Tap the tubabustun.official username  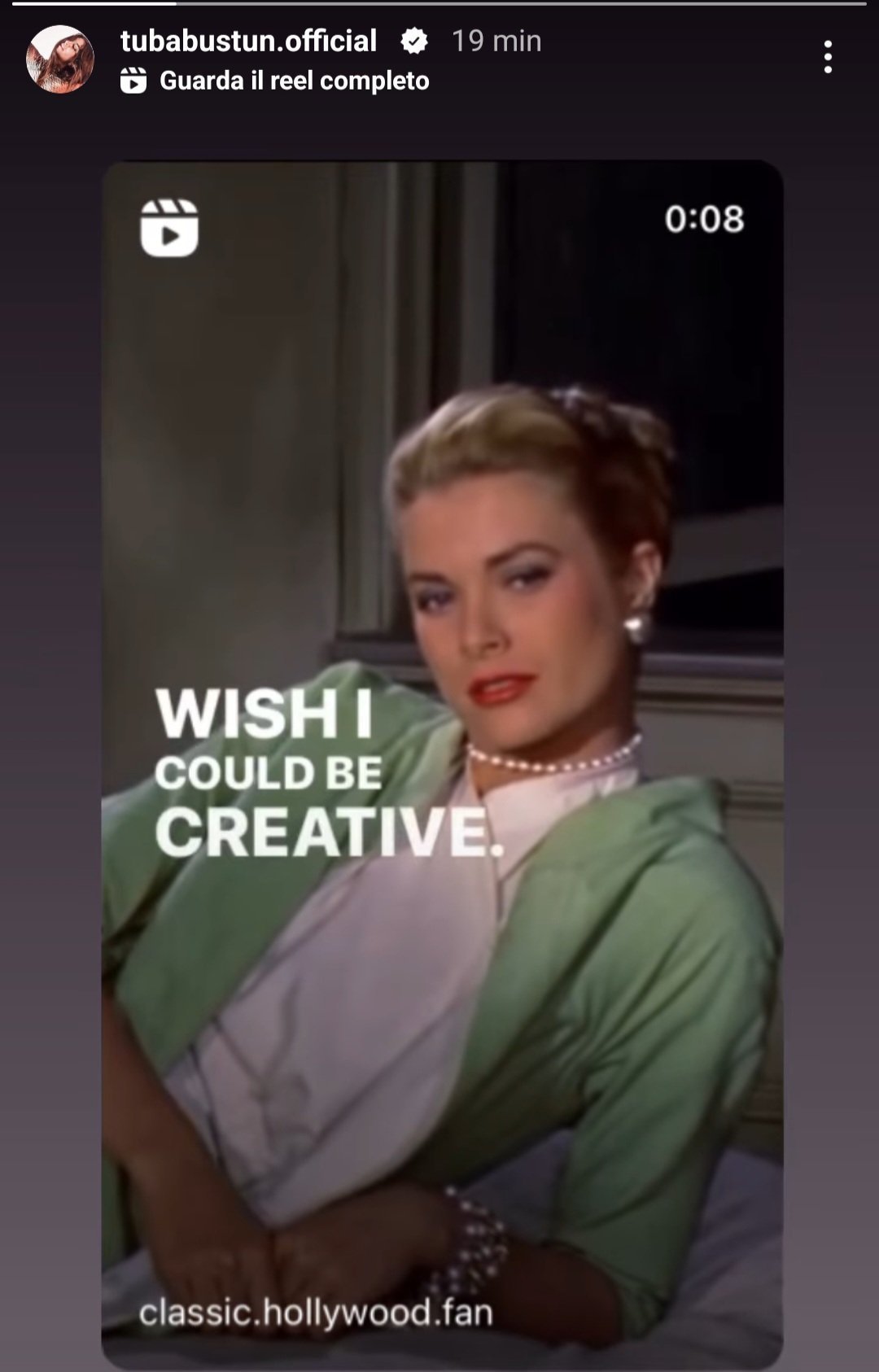(x=248, y=41)
